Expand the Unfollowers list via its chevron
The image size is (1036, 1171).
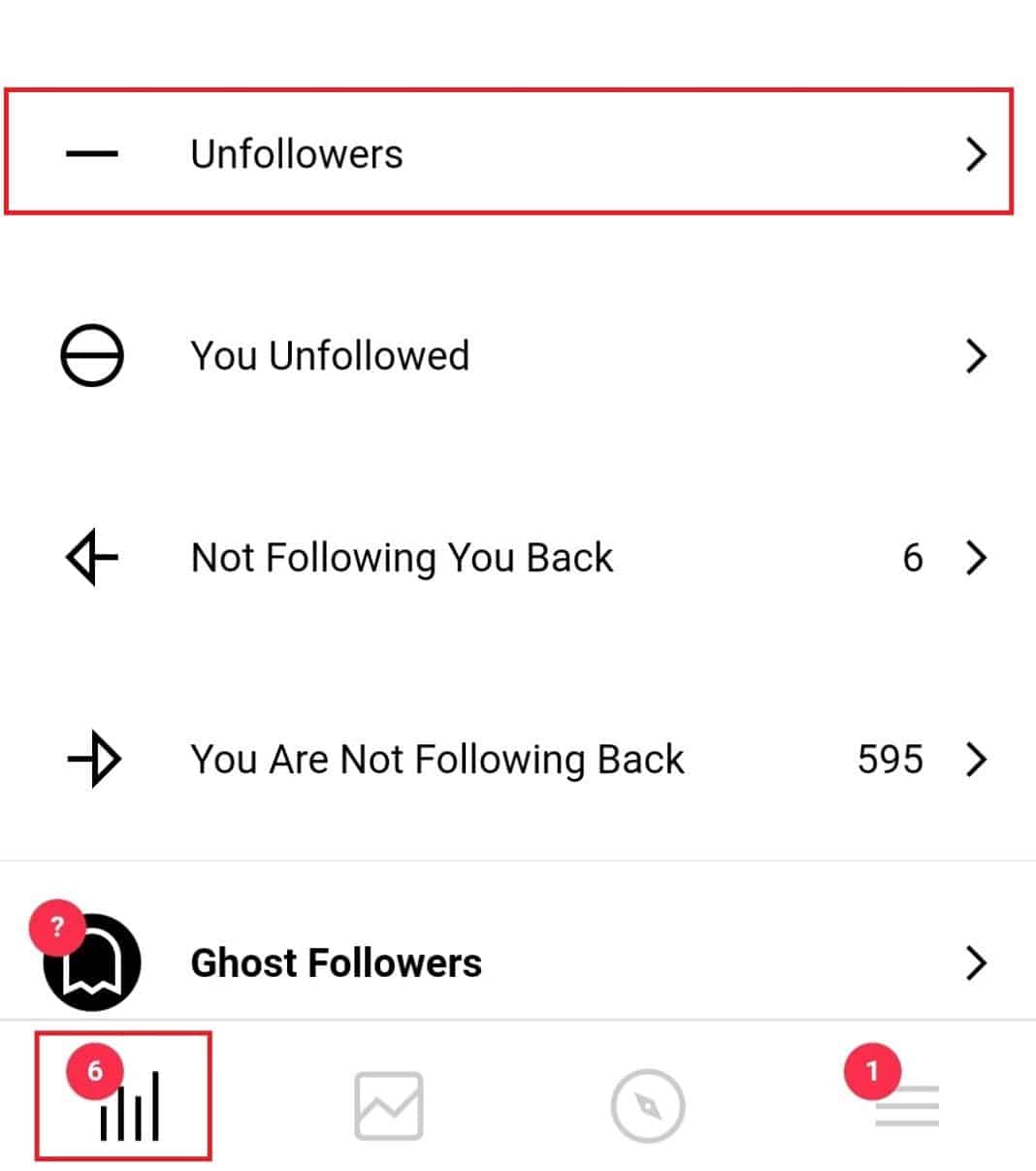[x=977, y=153]
